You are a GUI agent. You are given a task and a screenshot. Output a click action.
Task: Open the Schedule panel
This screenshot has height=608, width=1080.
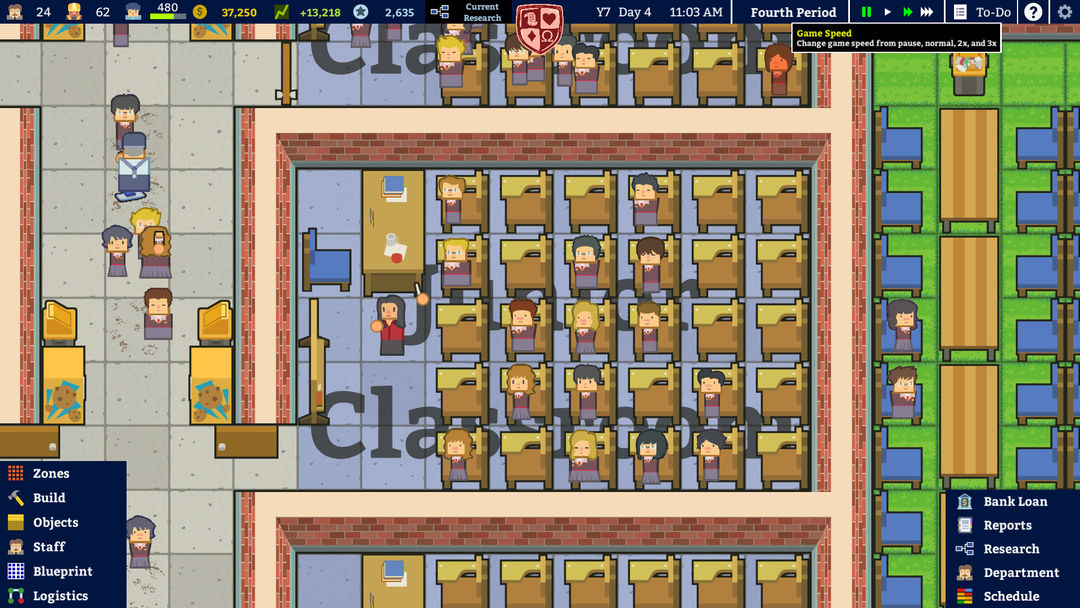tap(1011, 596)
